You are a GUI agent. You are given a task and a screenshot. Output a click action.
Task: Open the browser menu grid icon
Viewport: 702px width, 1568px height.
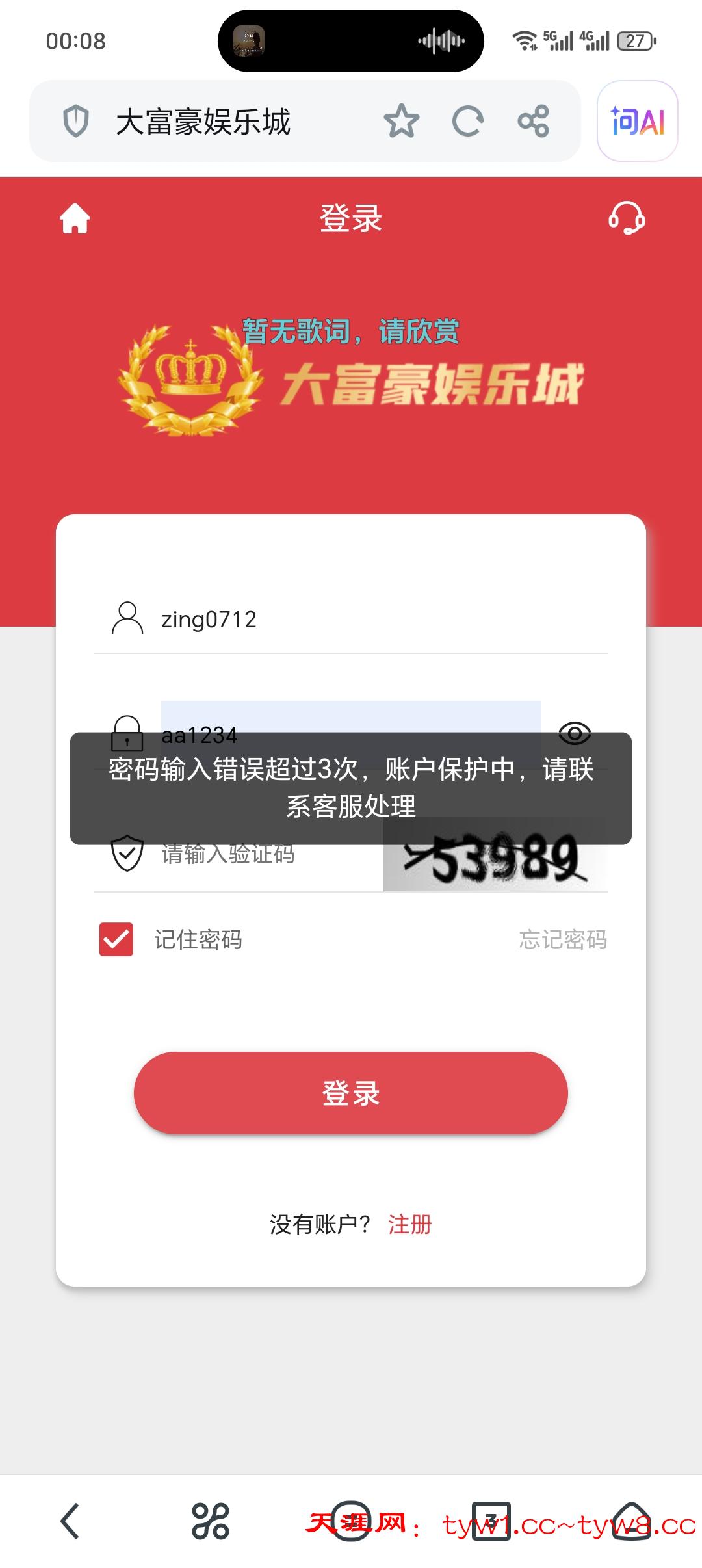click(211, 1521)
